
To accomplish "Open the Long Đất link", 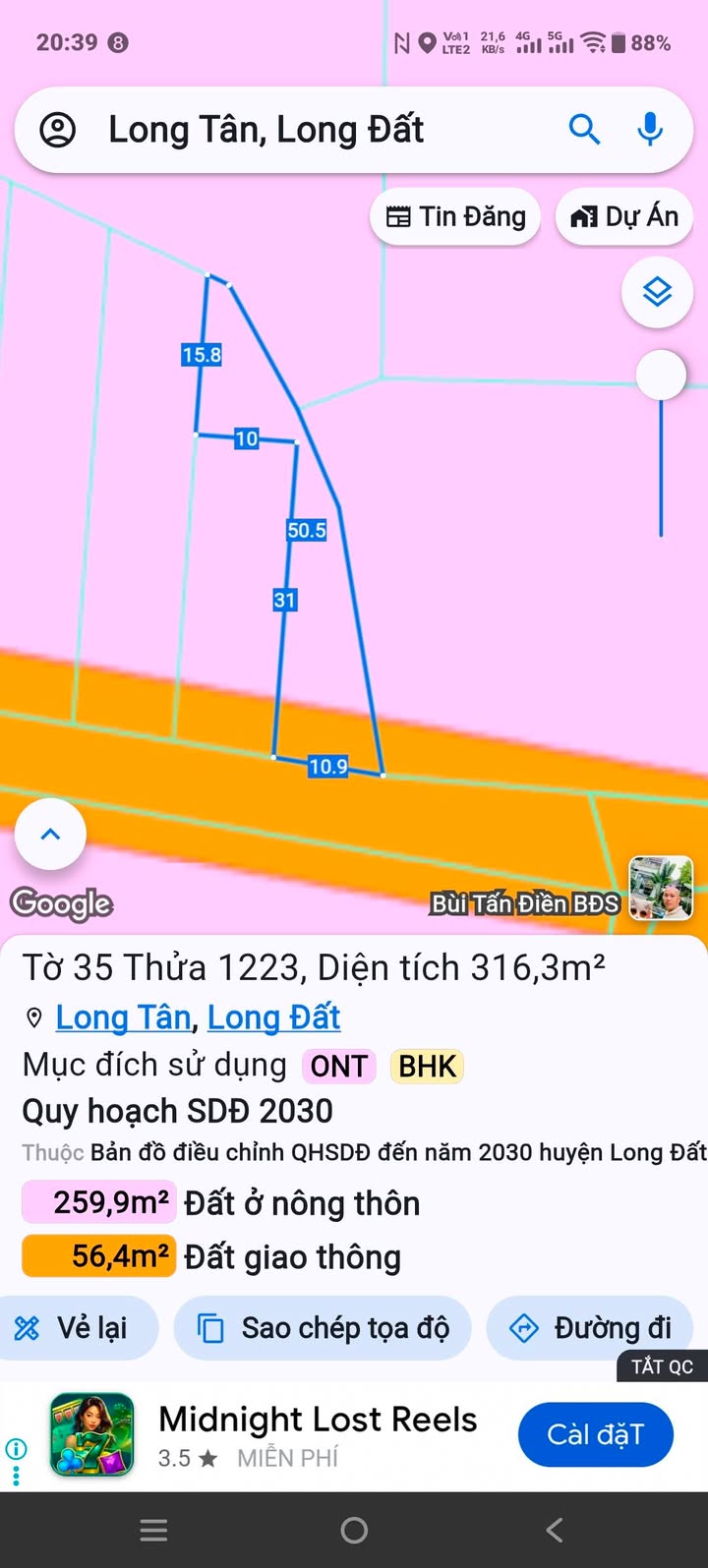I will (273, 1017).
